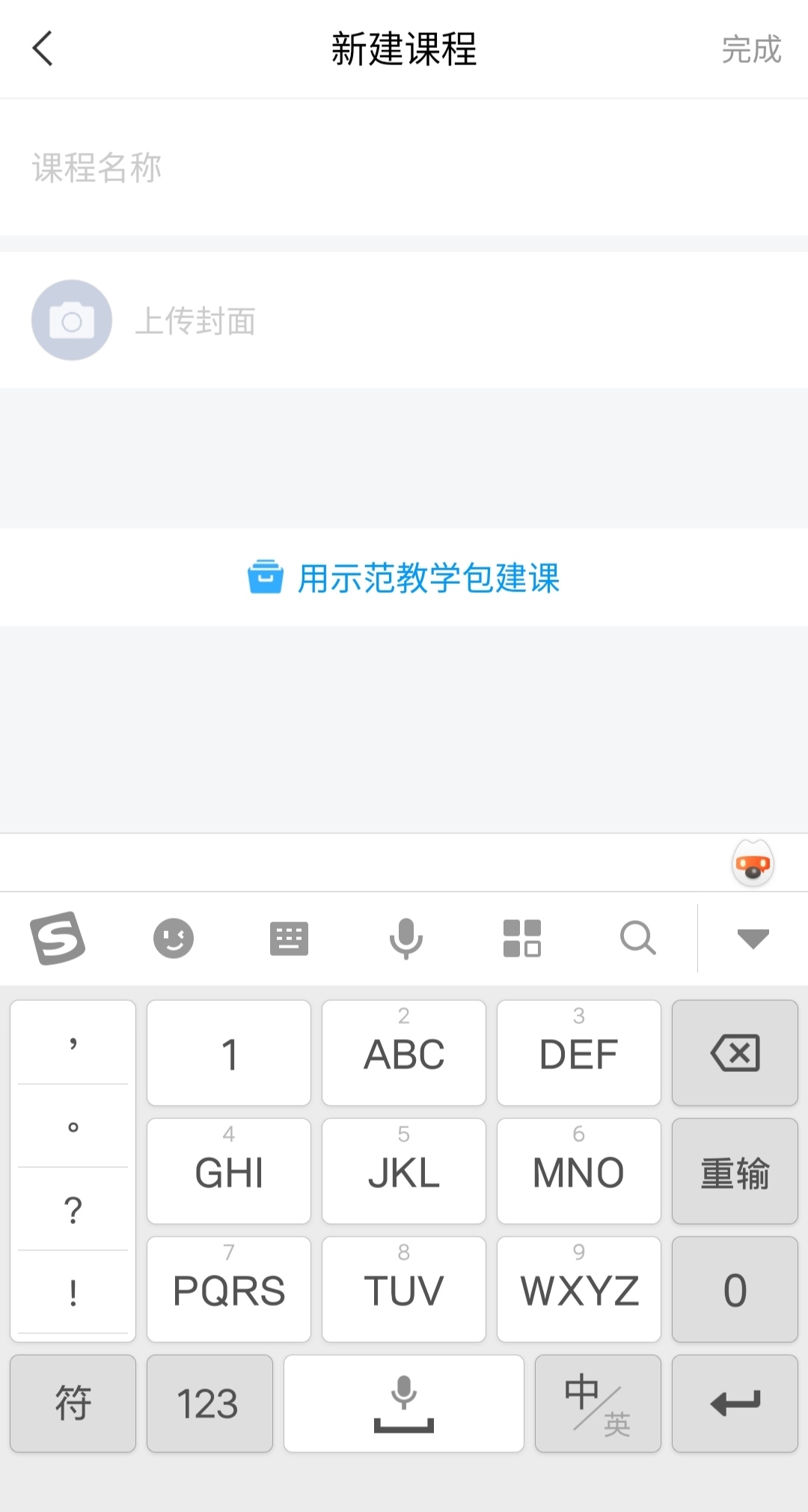Open the Sogou keyboard menu logo

point(58,938)
